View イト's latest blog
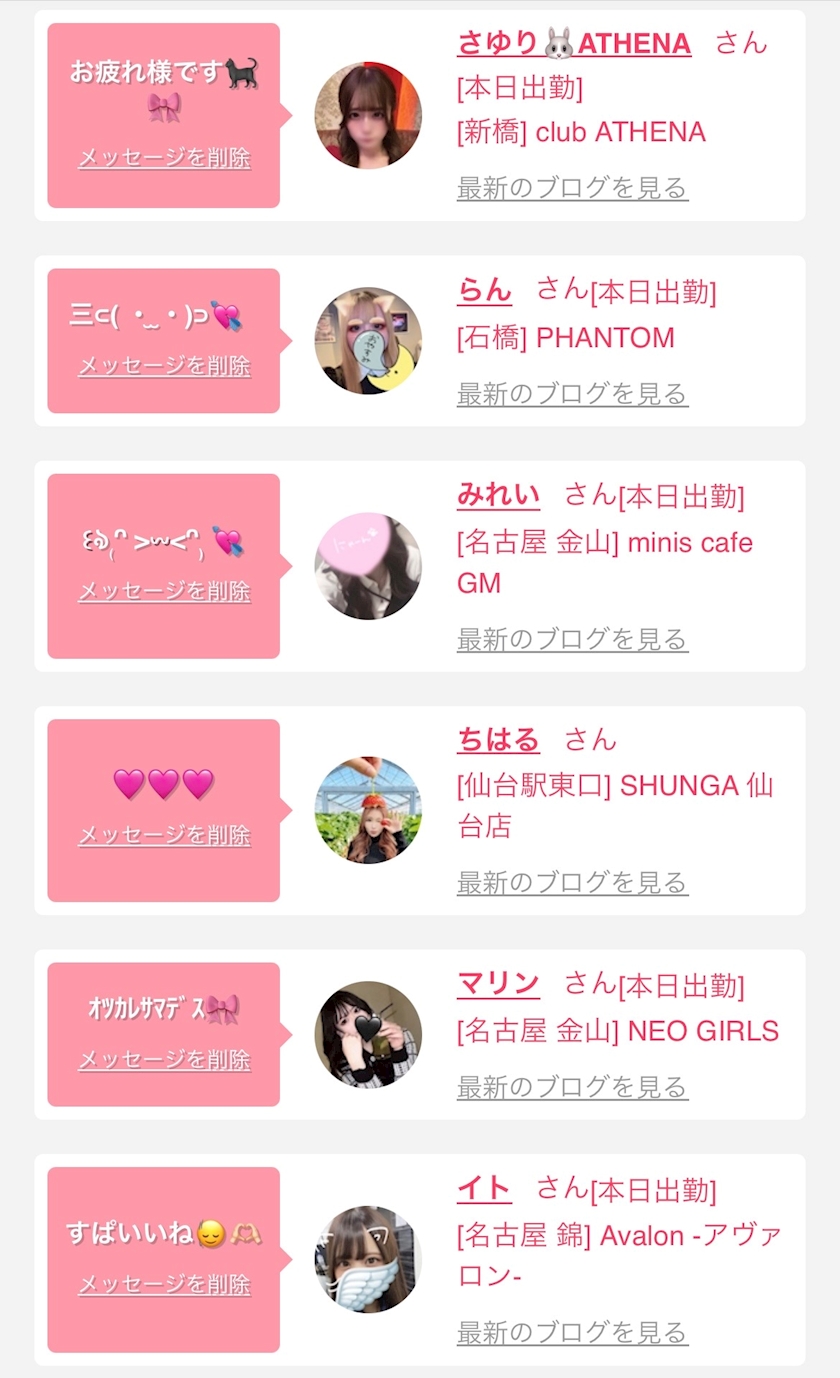The image size is (840, 1378). coord(572,1332)
